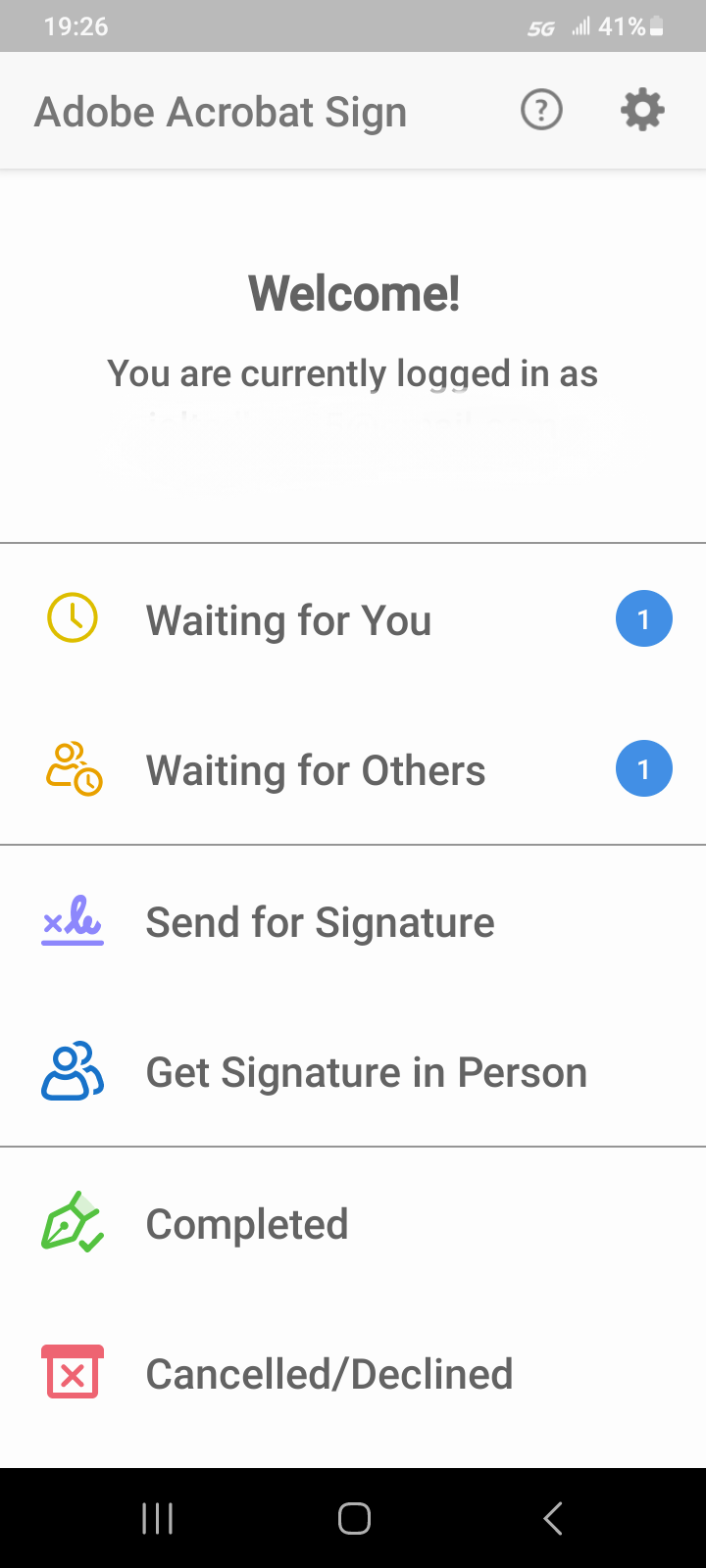The width and height of the screenshot is (706, 1568).
Task: Open the Settings gear icon
Action: tap(642, 110)
